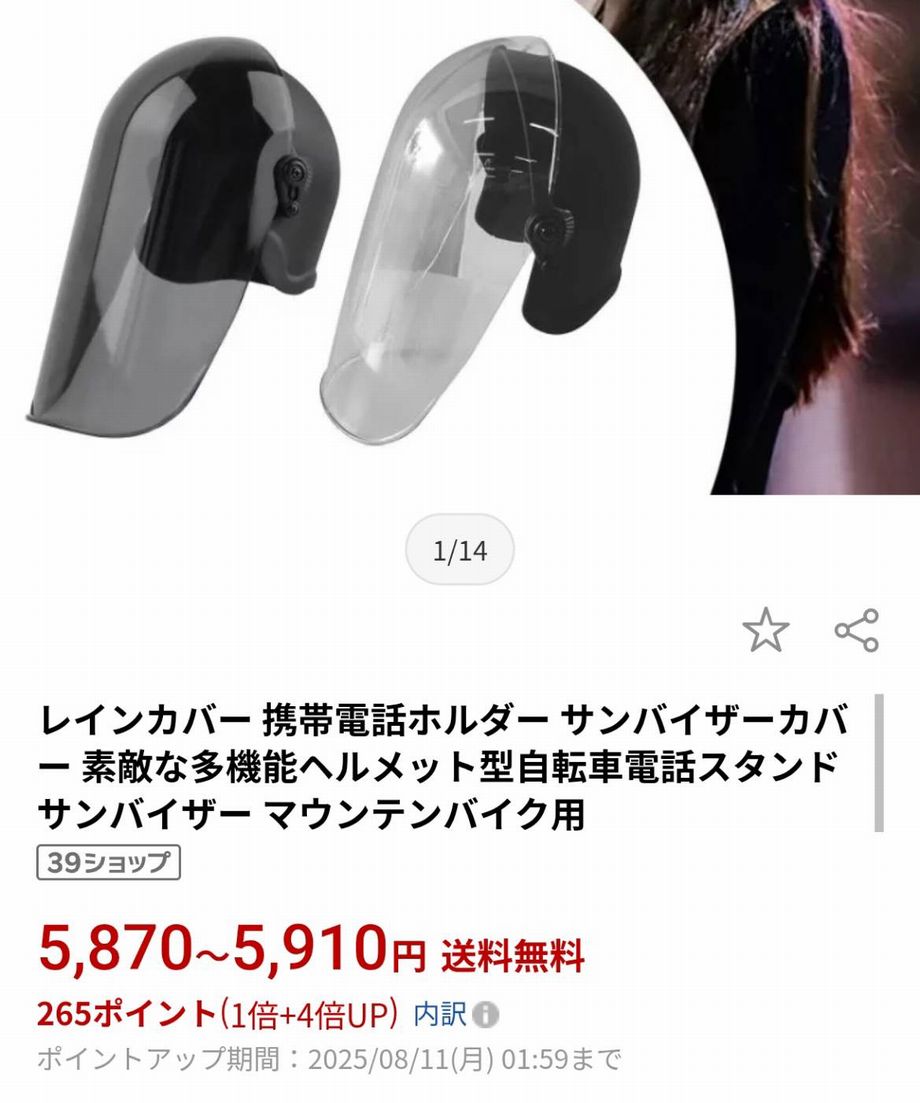Tap the 39ショップ badge
This screenshot has height=1103, width=920.
pos(108,862)
